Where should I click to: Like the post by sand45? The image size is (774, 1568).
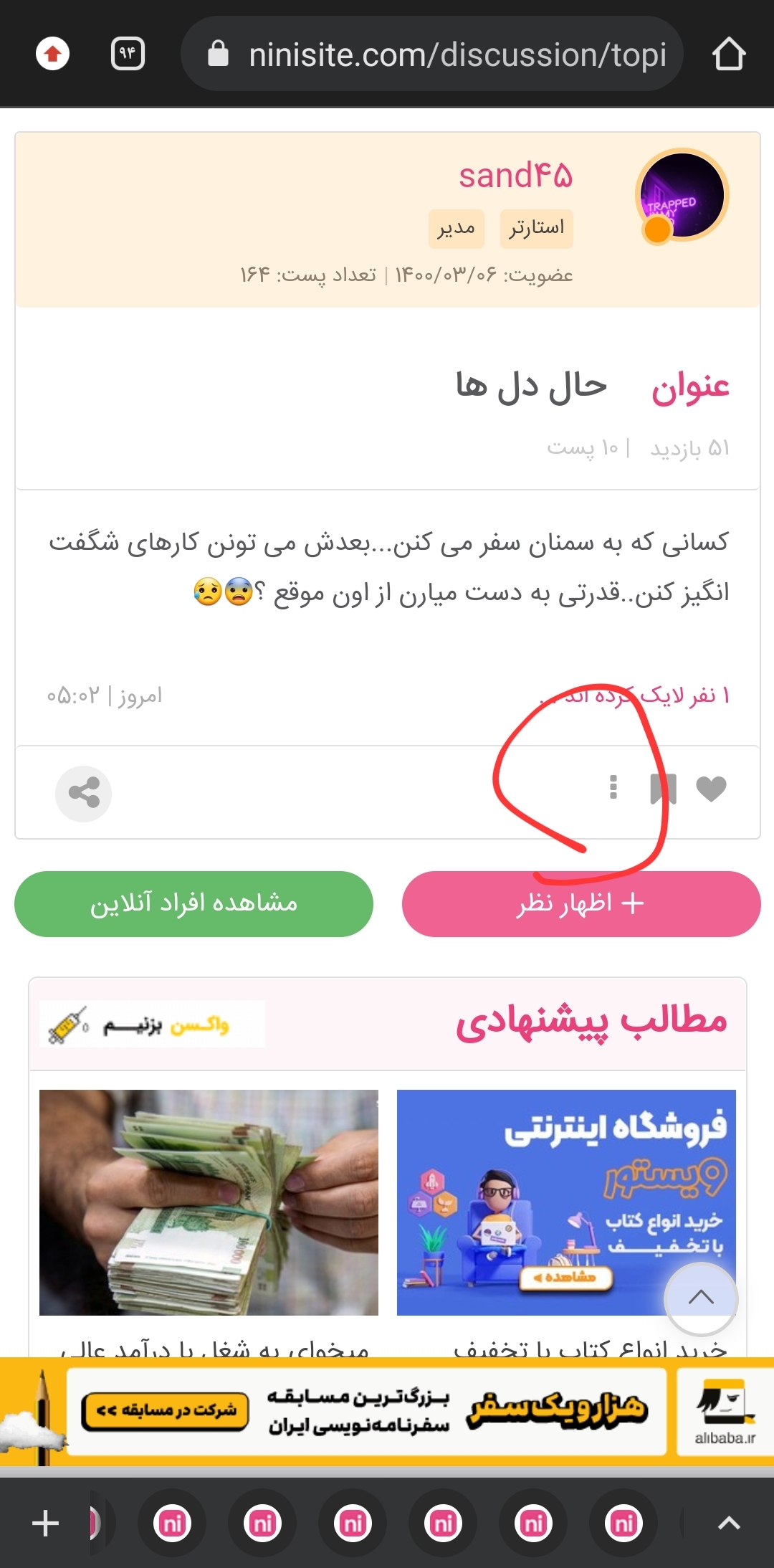(x=711, y=789)
